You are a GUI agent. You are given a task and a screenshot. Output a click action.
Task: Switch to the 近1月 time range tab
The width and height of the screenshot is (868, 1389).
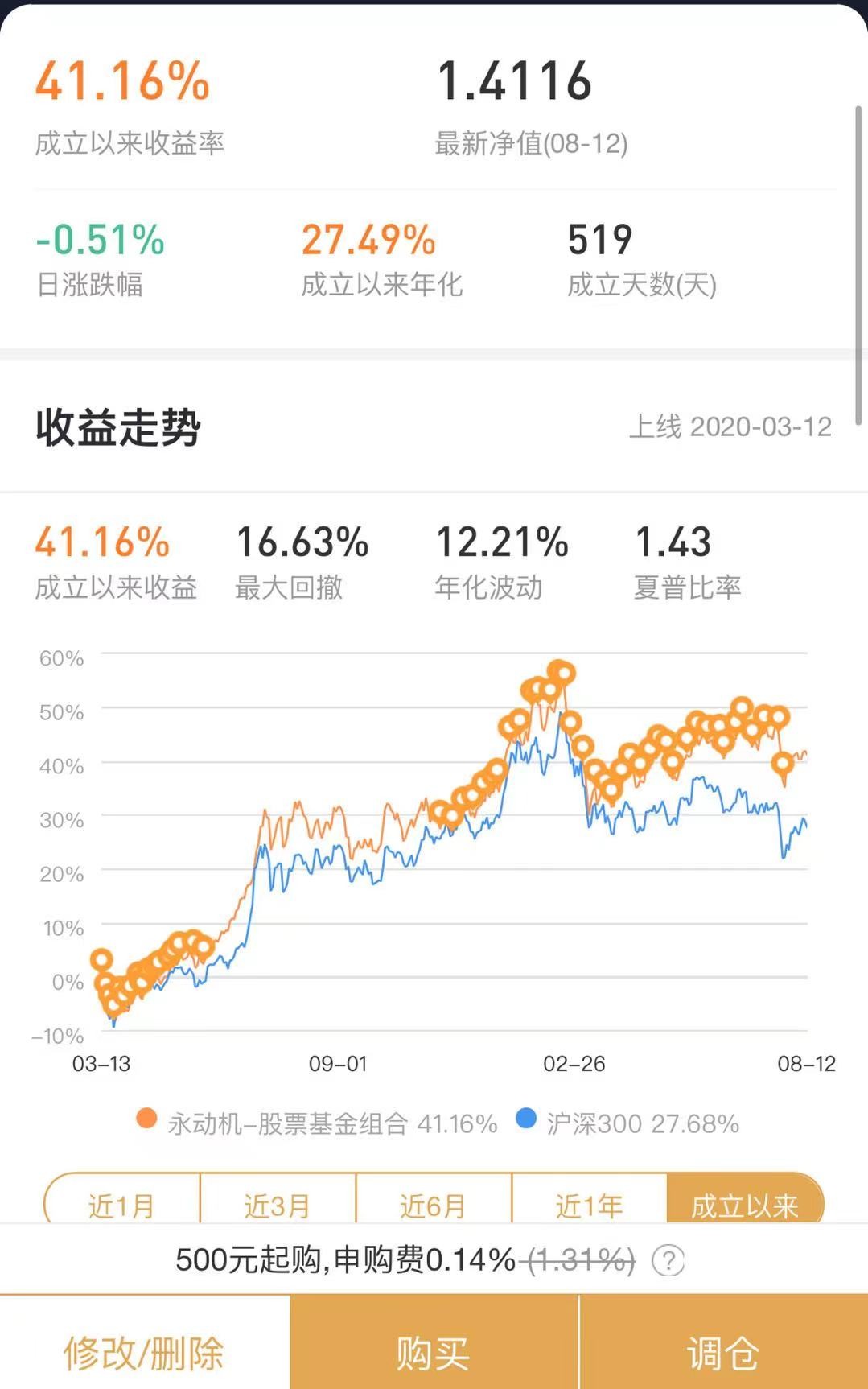pyautogui.click(x=121, y=1202)
